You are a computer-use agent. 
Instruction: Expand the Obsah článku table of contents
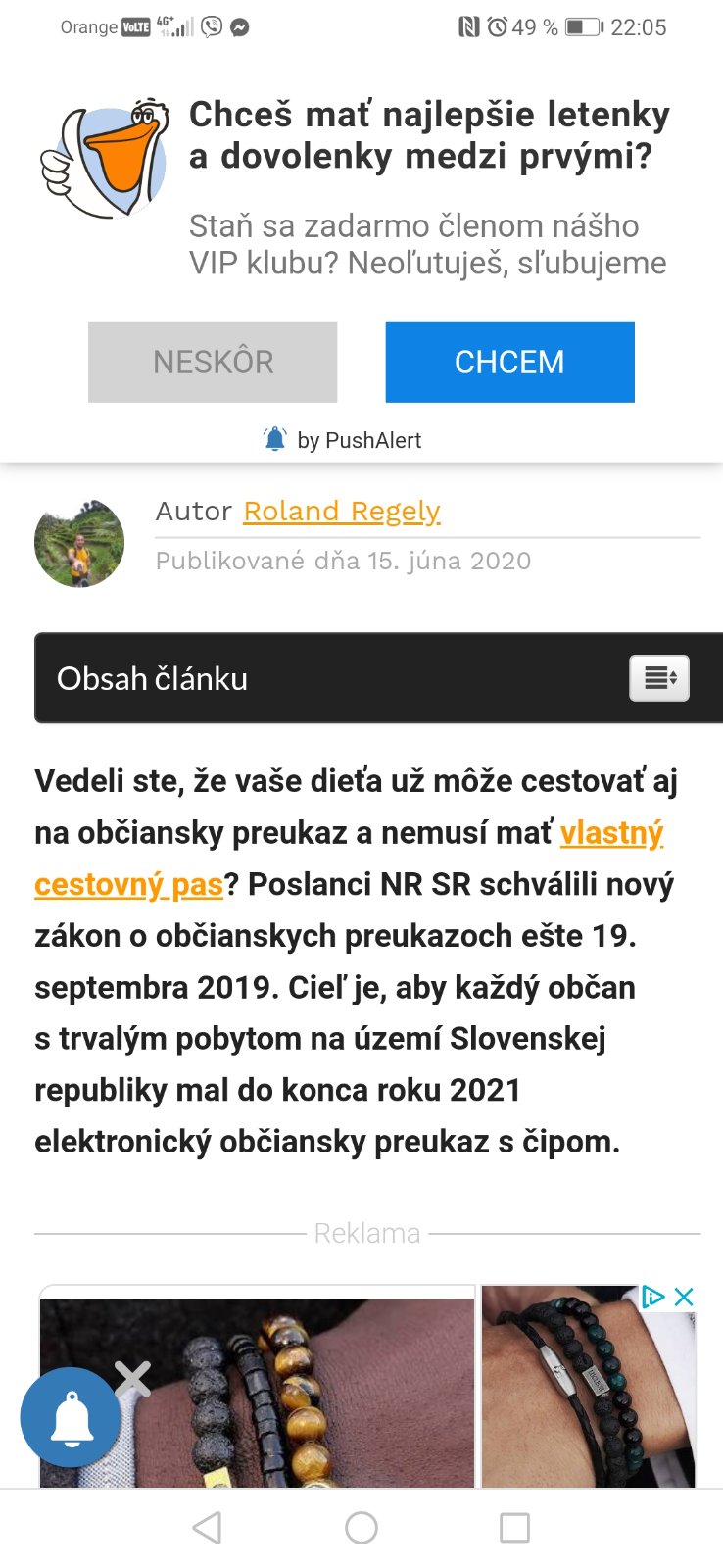point(658,678)
